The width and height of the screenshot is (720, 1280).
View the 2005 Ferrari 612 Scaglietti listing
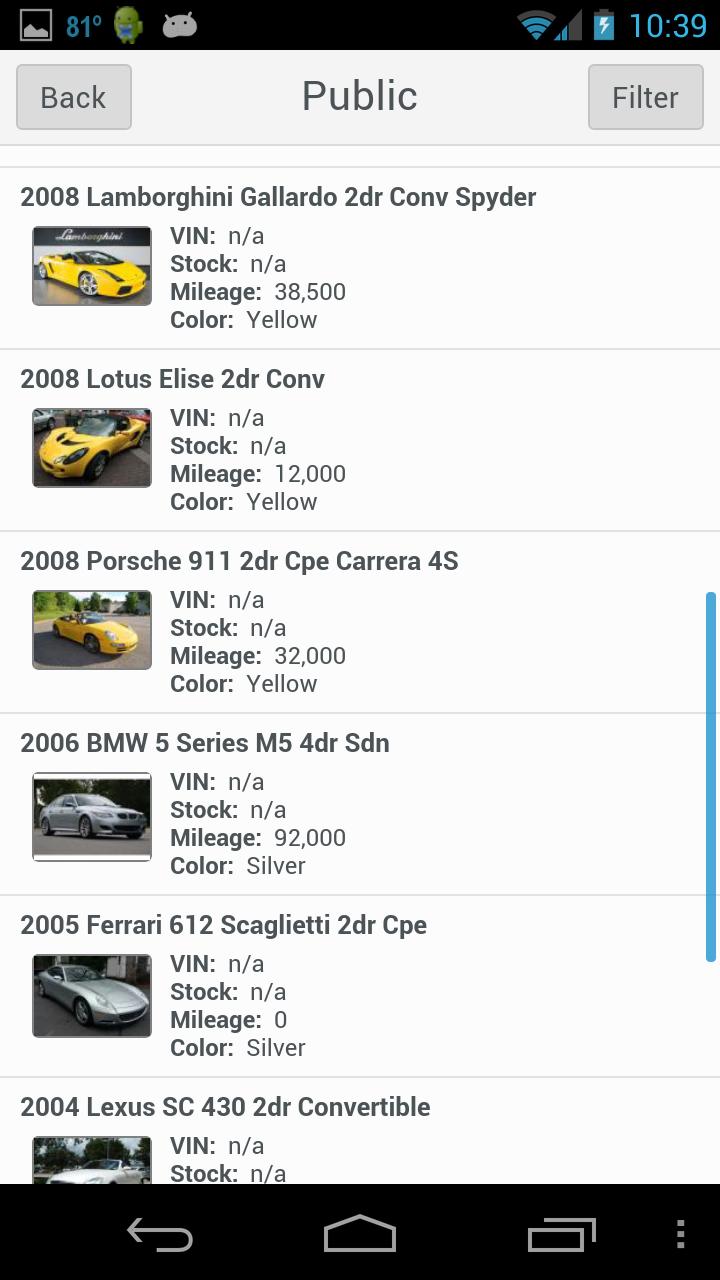pyautogui.click(x=223, y=925)
